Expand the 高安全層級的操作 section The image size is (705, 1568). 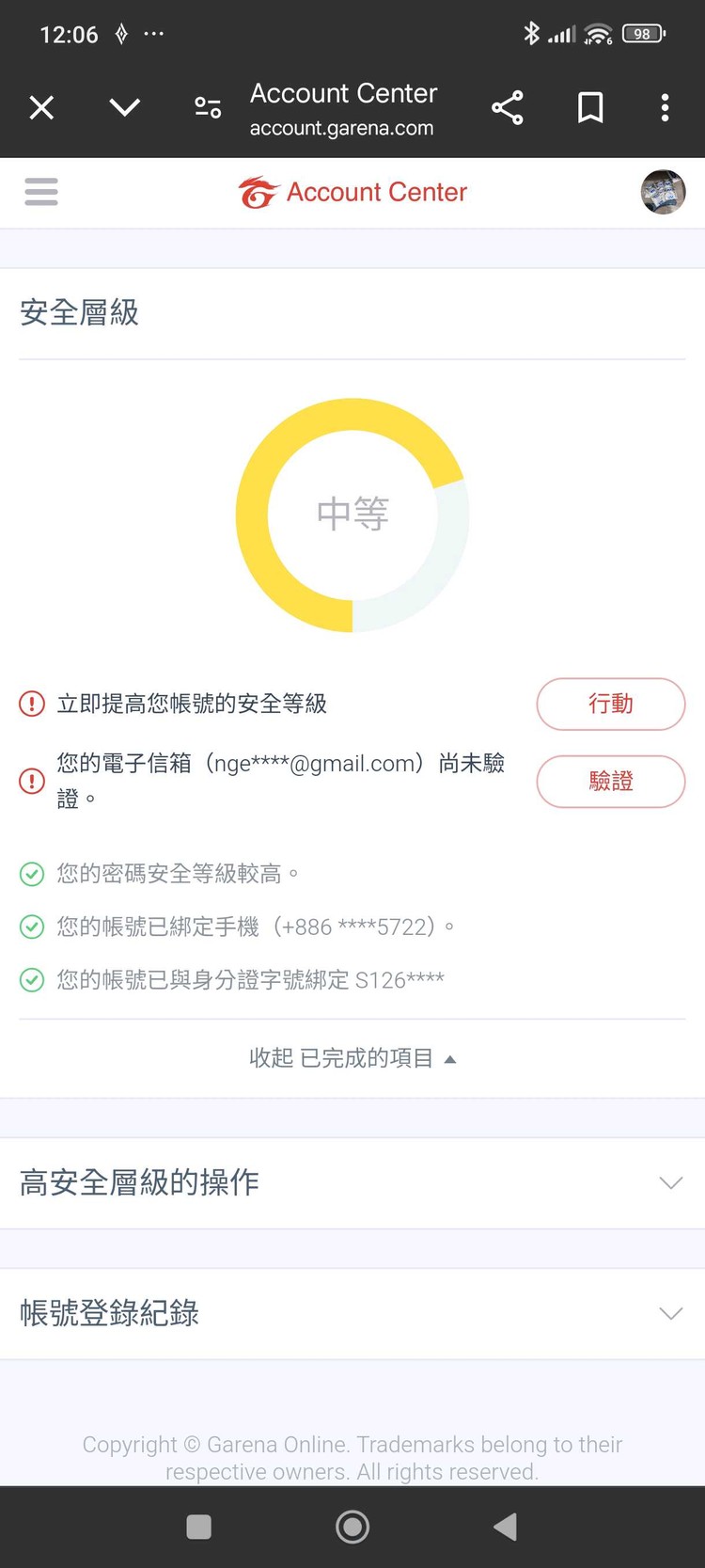[352, 1182]
